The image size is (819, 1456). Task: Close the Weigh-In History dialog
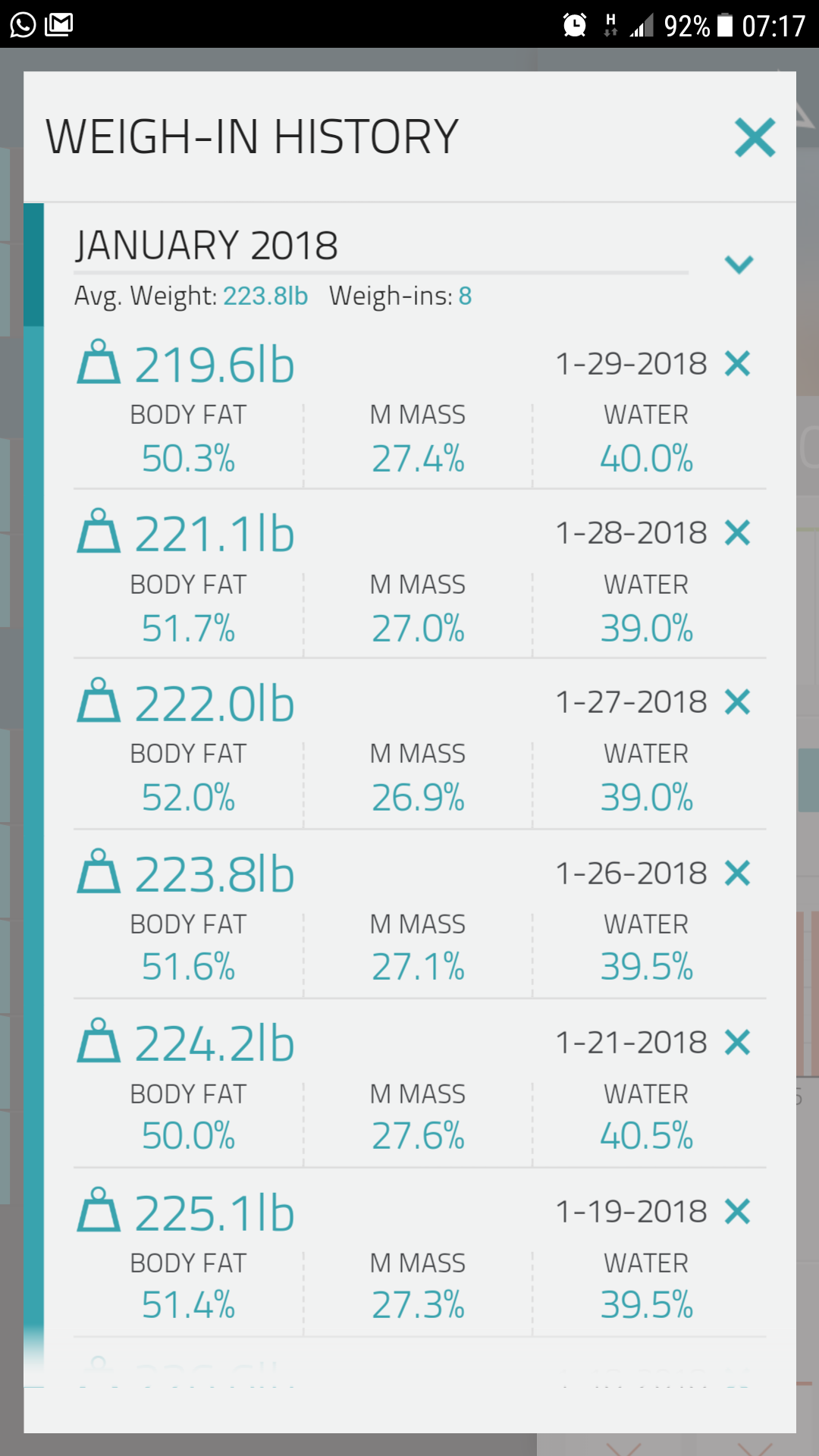point(755,137)
